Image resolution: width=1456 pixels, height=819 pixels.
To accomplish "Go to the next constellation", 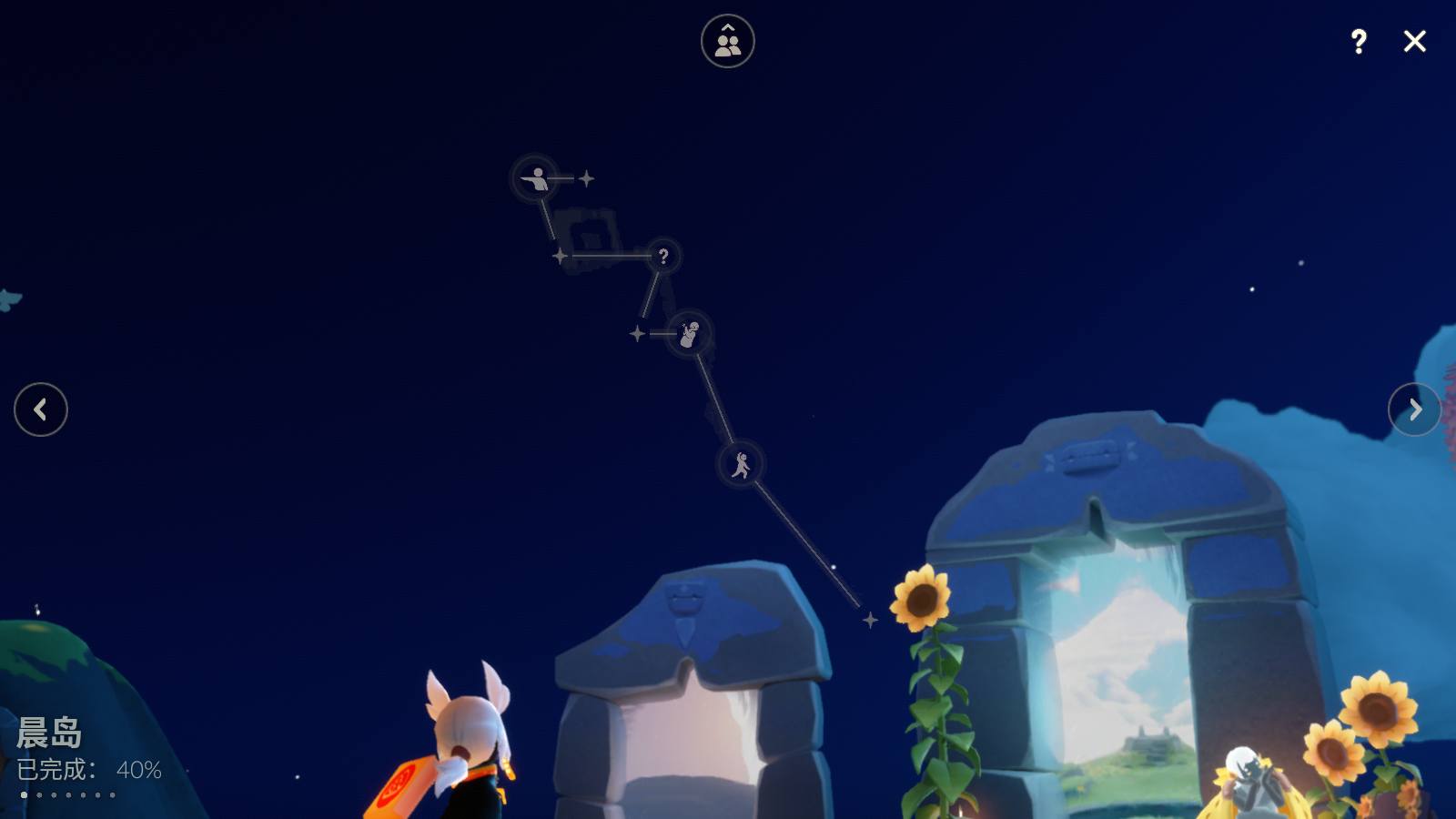I will pos(1414,409).
